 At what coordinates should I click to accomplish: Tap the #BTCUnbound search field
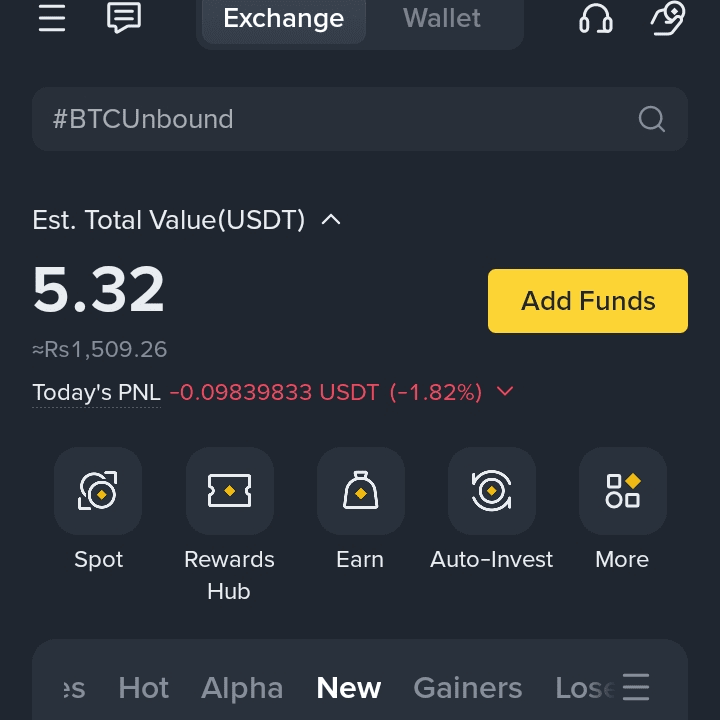[340, 119]
